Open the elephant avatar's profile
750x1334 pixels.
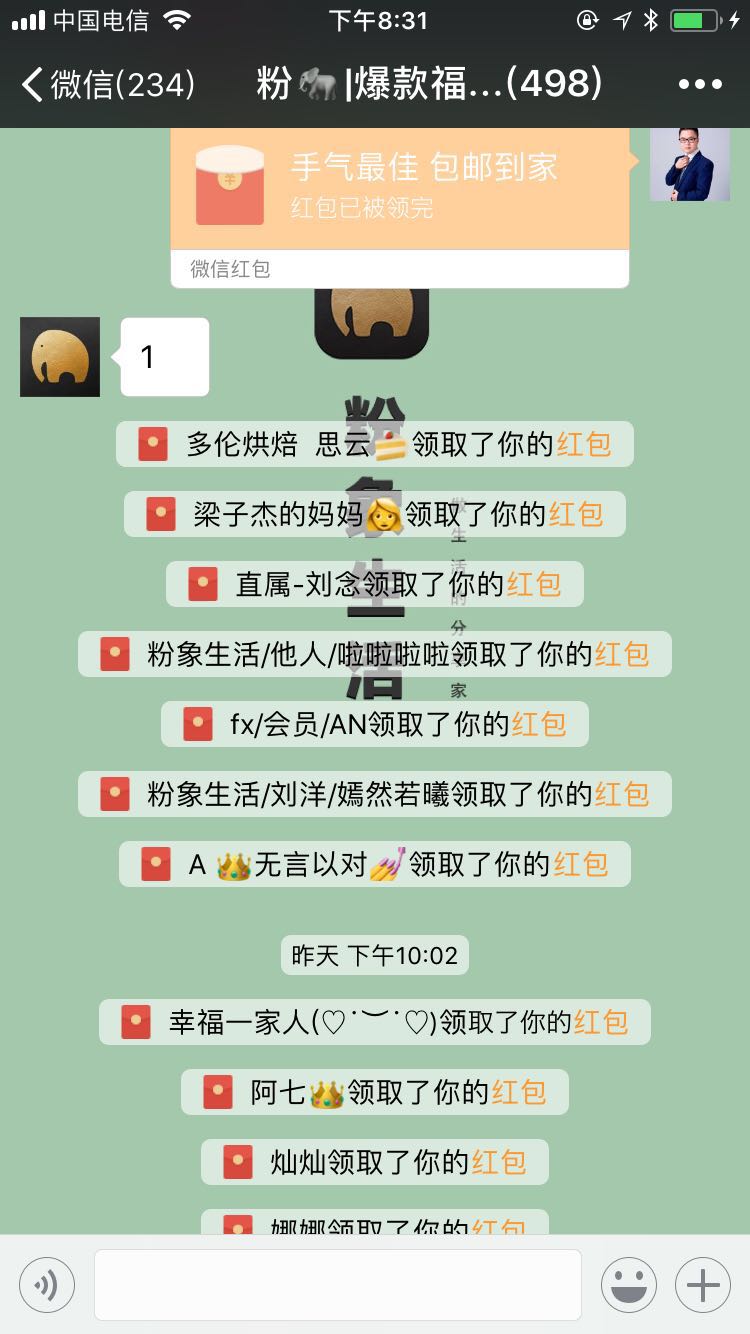60,357
